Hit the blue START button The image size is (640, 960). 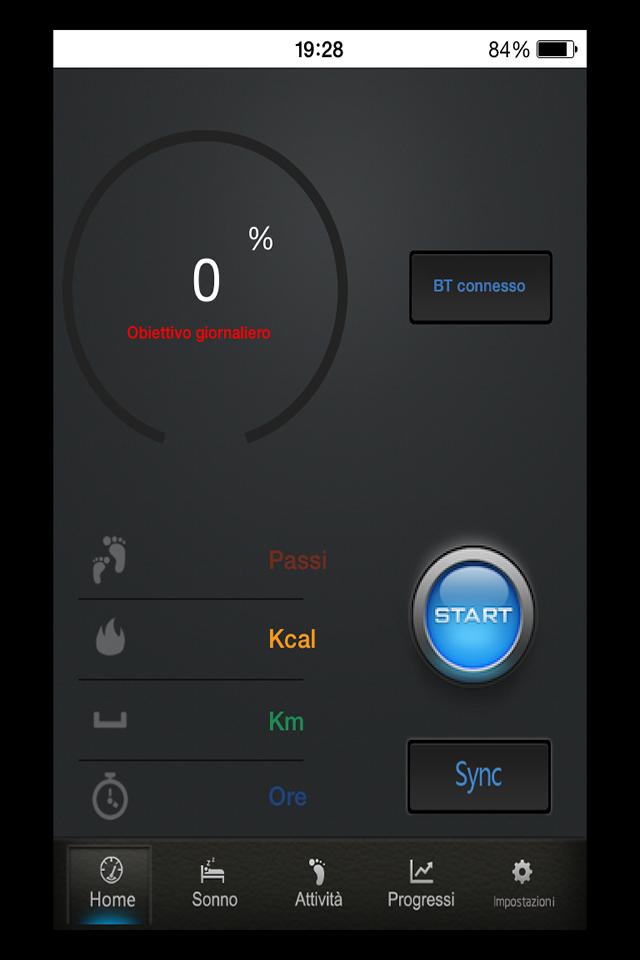pos(473,615)
